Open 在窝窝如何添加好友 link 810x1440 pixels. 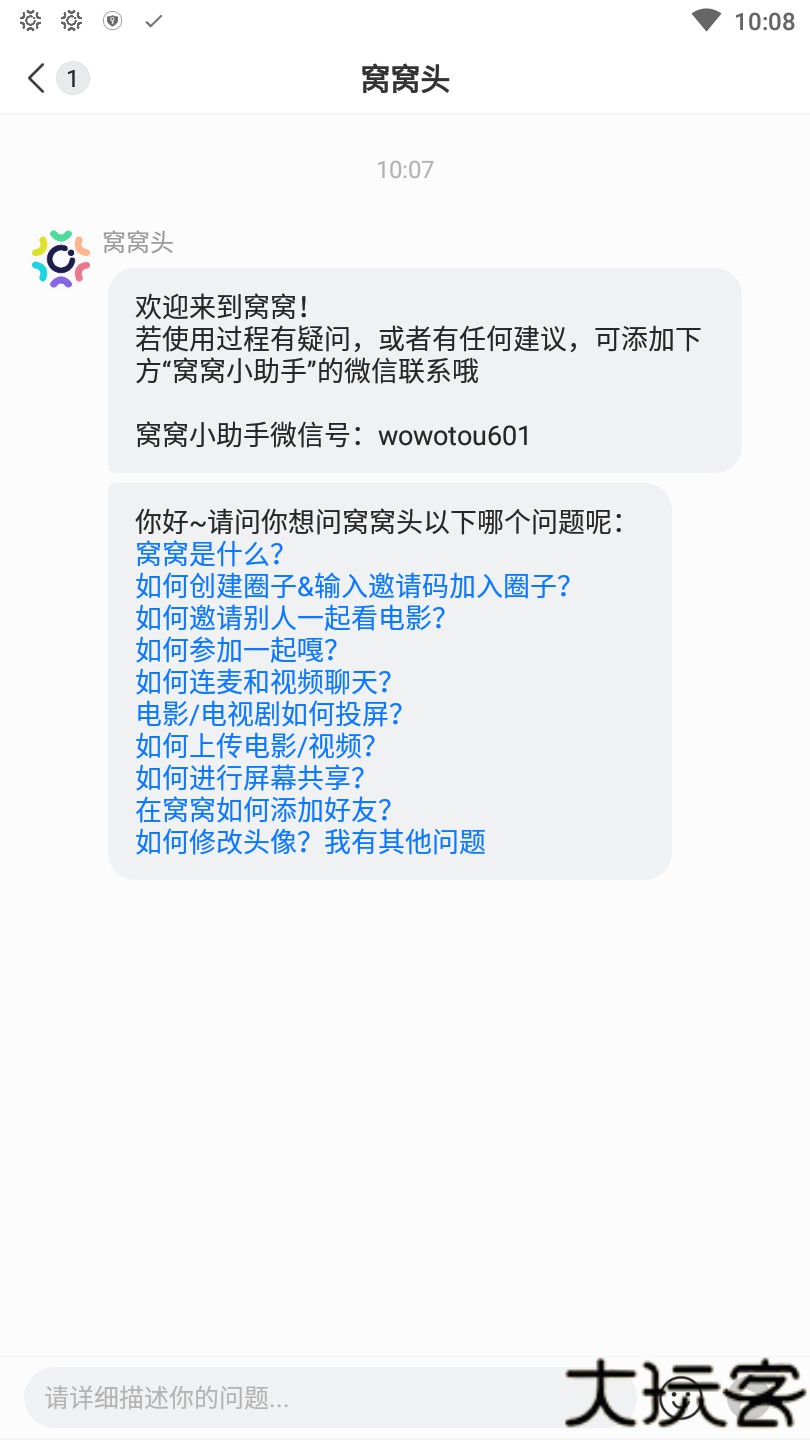[265, 811]
